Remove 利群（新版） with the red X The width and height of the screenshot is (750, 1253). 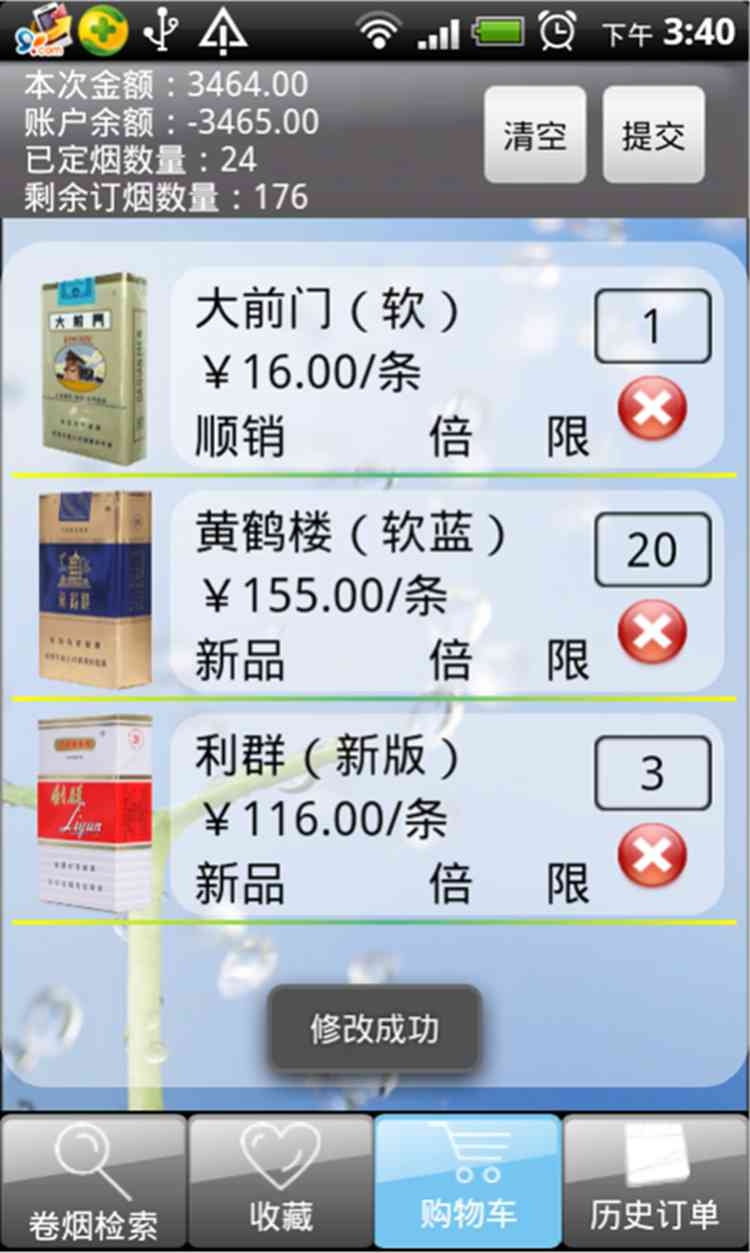coord(652,856)
